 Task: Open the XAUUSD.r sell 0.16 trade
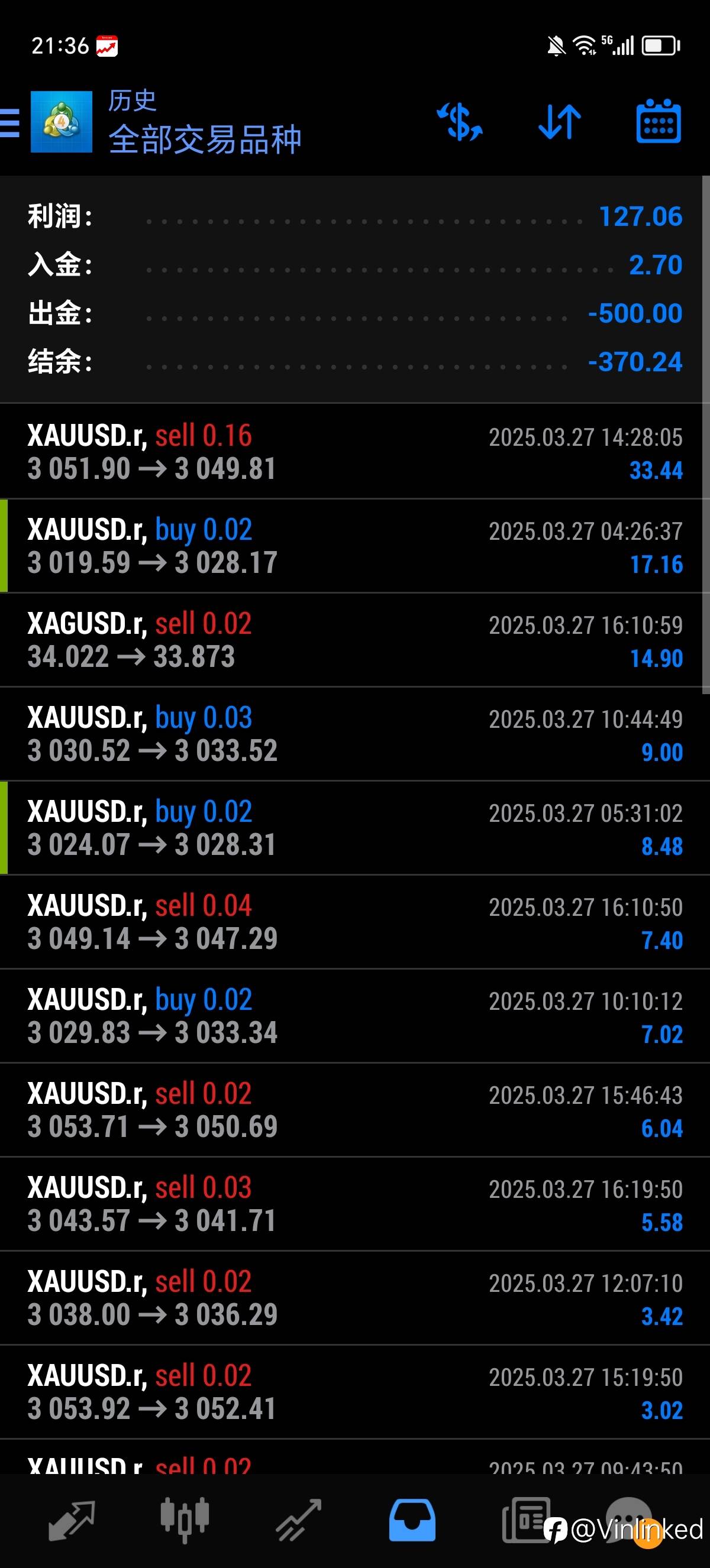click(355, 452)
